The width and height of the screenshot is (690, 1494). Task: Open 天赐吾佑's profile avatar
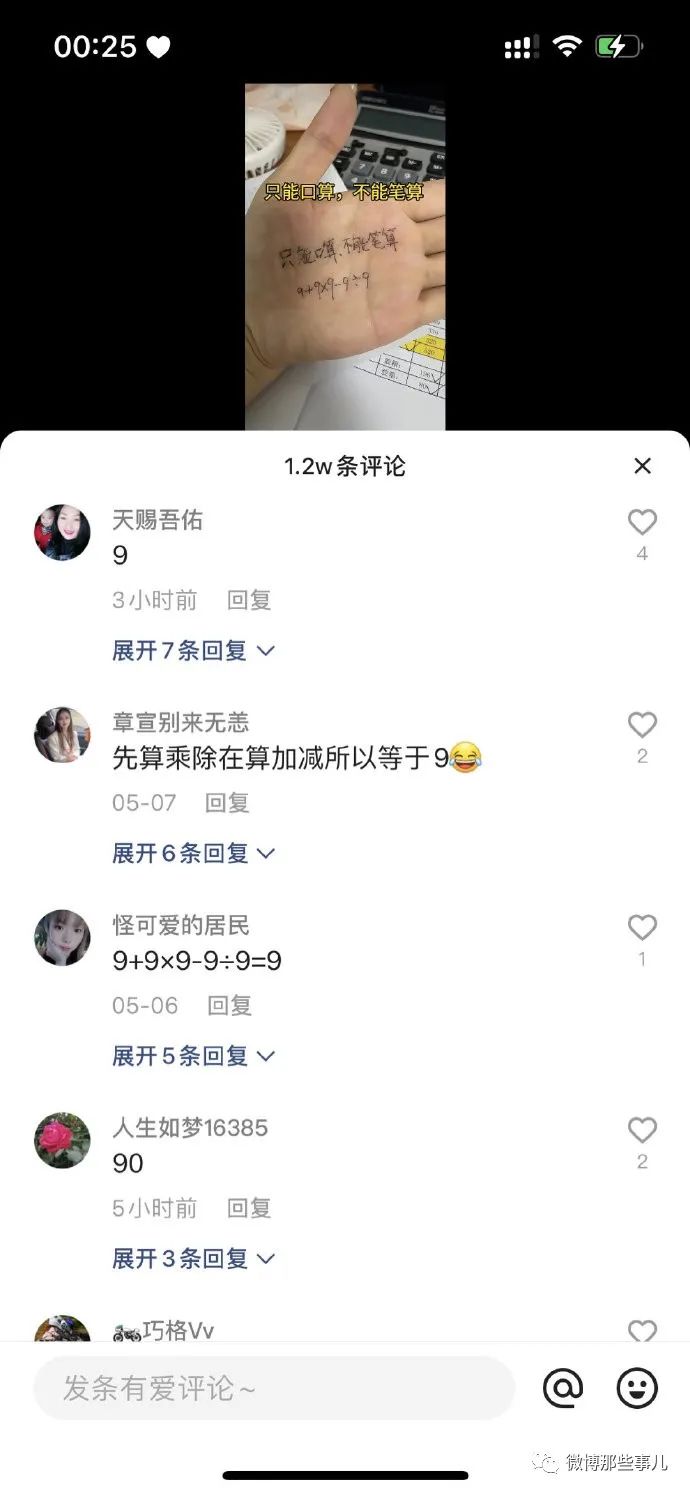62,532
